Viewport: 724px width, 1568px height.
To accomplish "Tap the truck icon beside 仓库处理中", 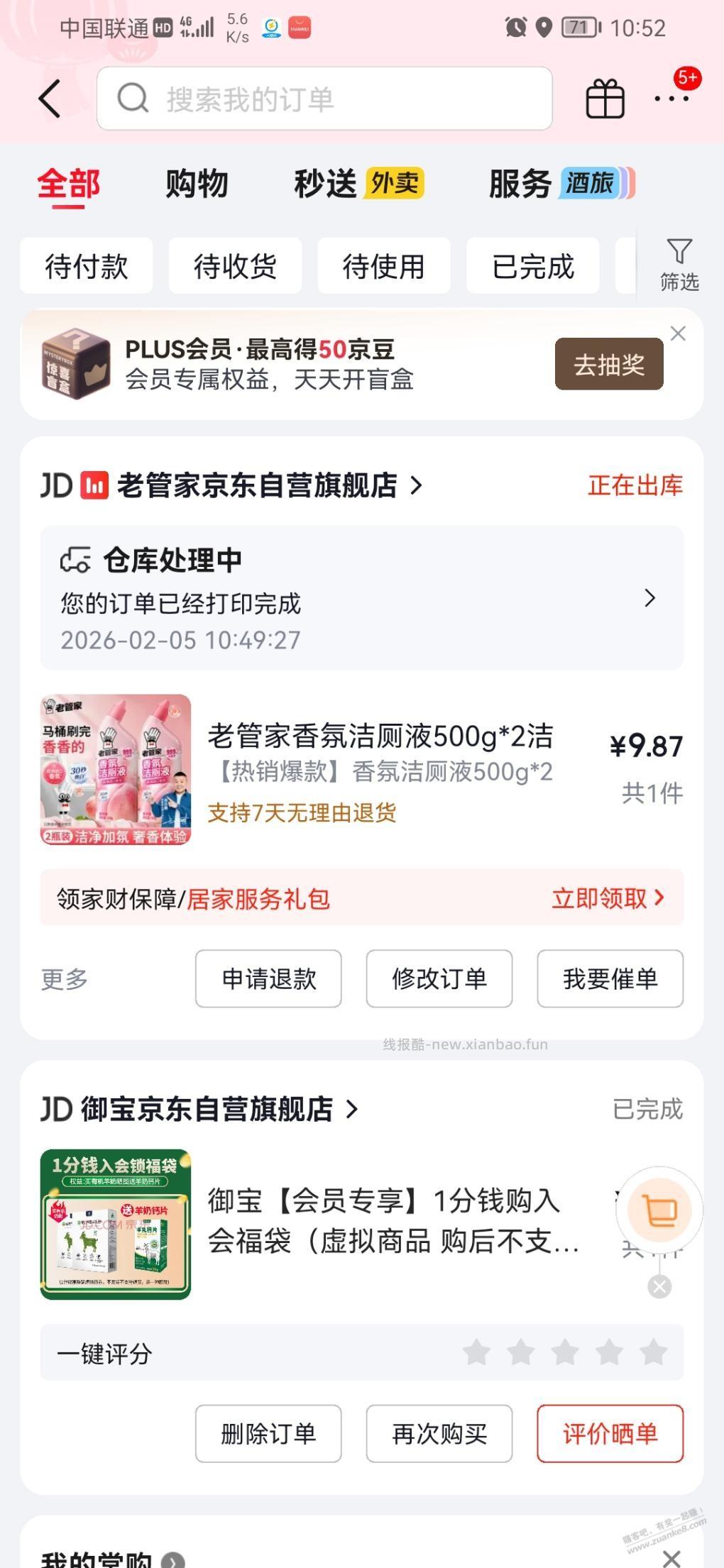I will [x=76, y=560].
